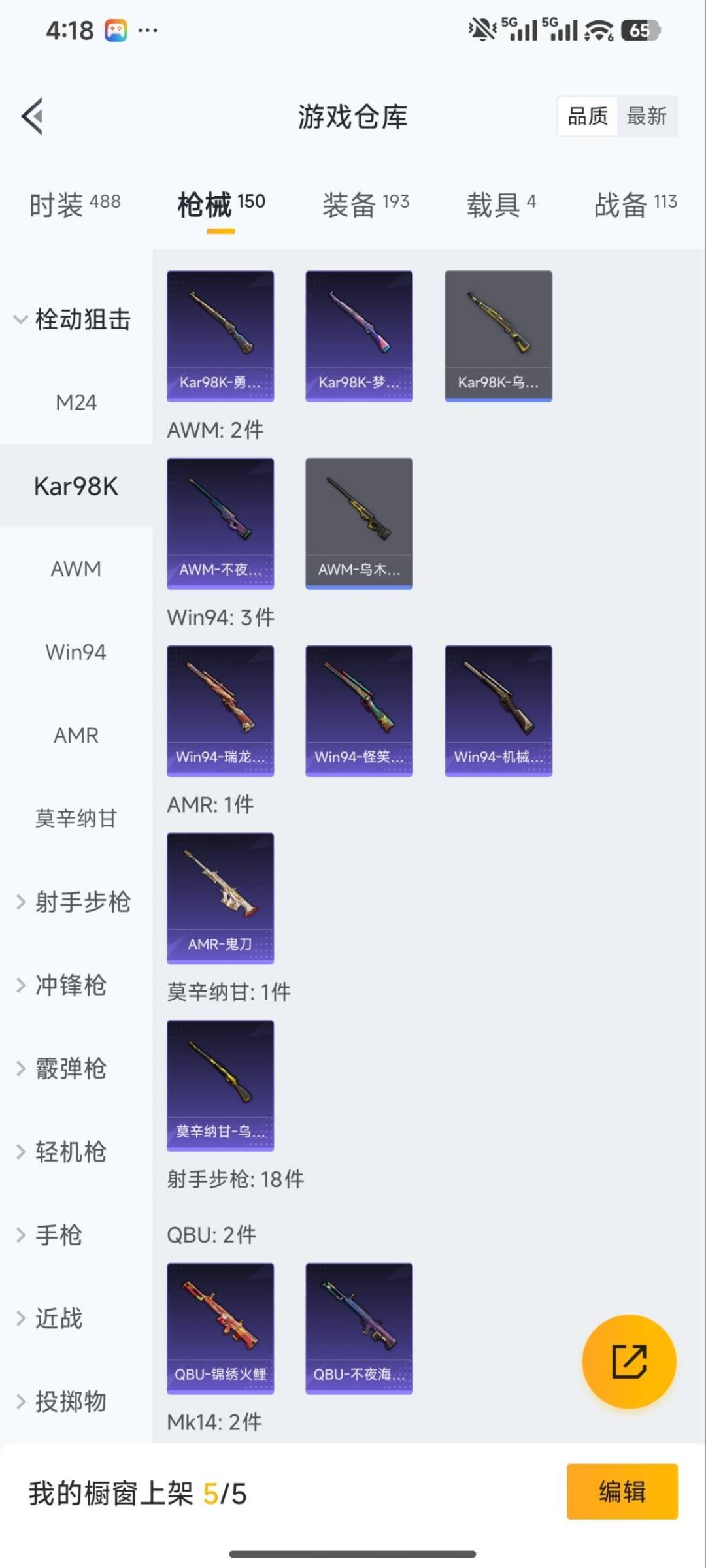Switch sorting to 最新

click(x=647, y=116)
